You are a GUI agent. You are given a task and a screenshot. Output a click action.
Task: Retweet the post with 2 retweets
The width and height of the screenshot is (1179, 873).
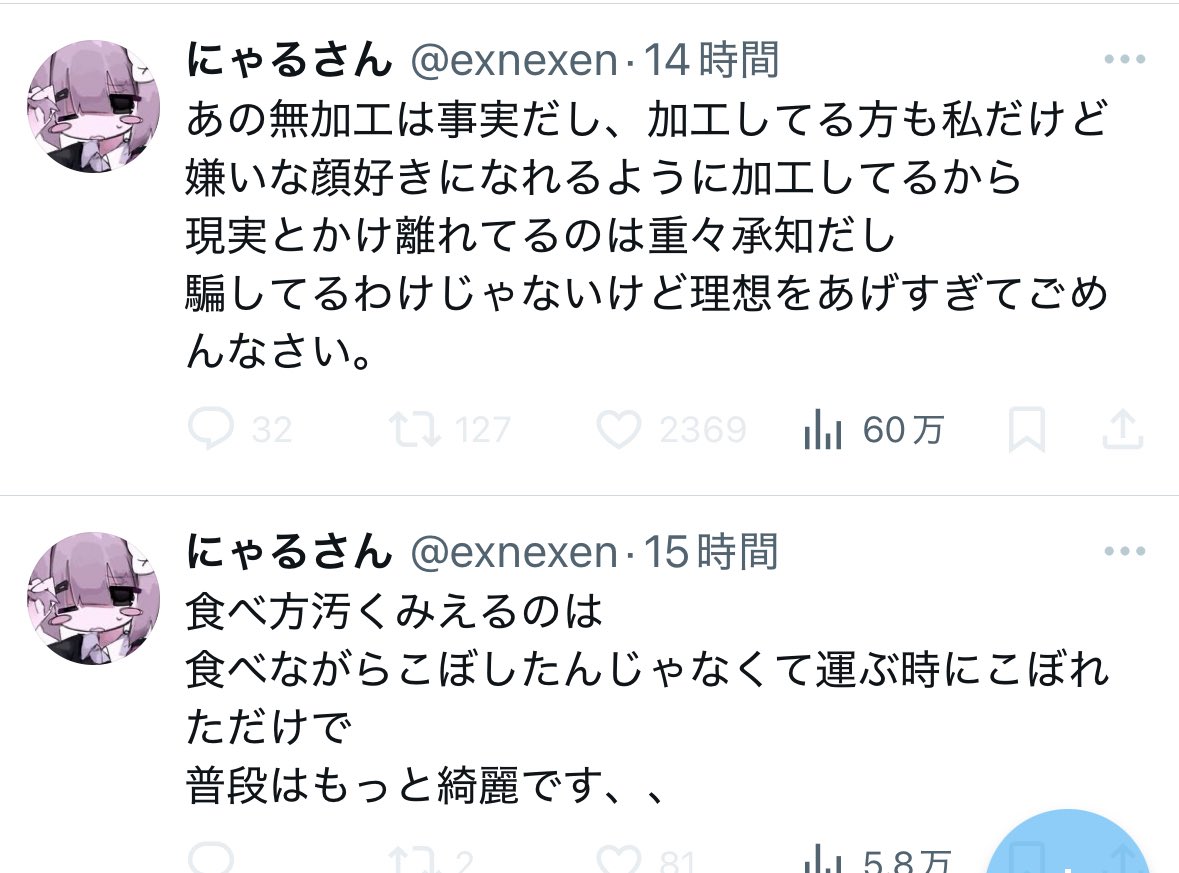(414, 860)
